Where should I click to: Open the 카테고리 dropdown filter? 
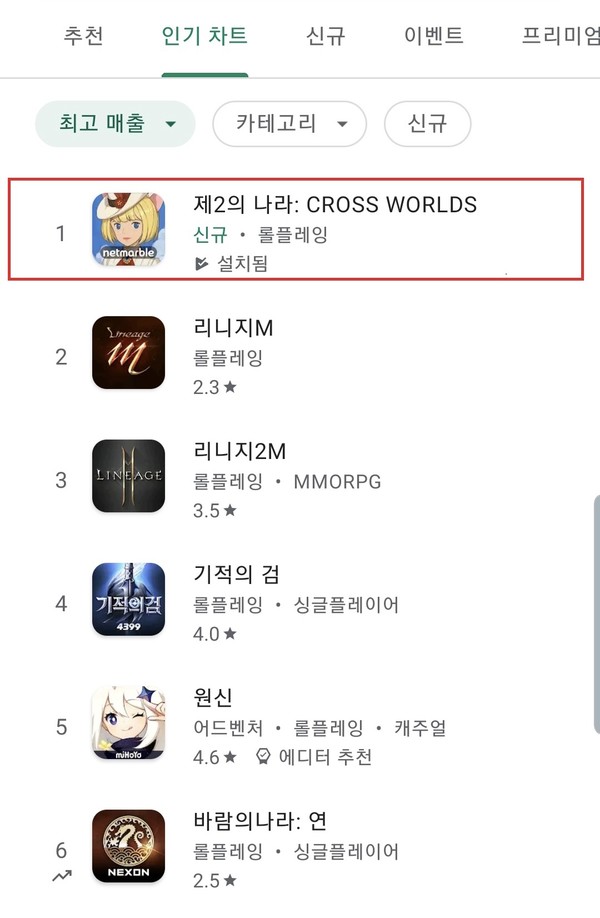[x=290, y=124]
